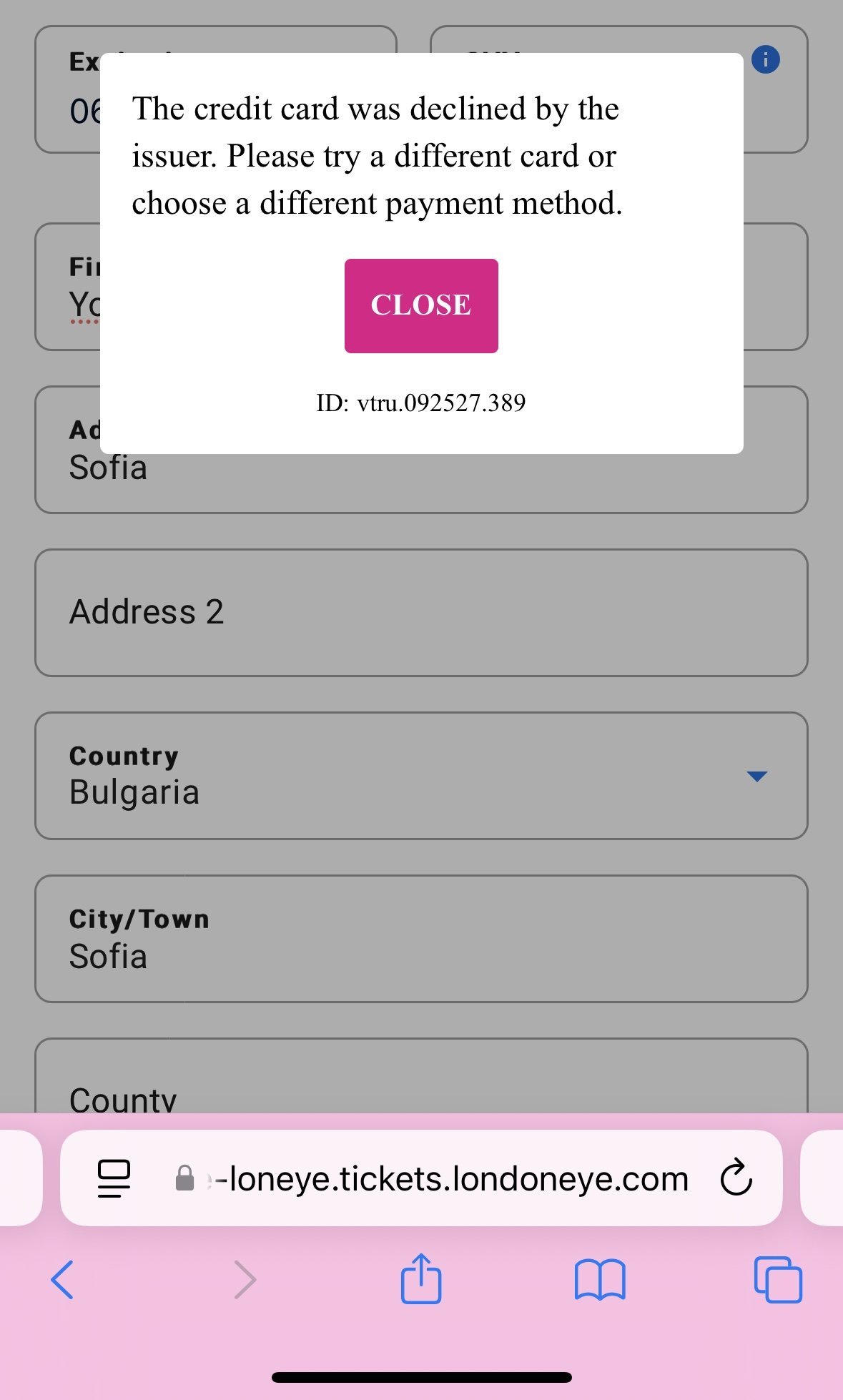Image resolution: width=843 pixels, height=1400 pixels.
Task: Tap the Address 2 field
Action: (421, 612)
